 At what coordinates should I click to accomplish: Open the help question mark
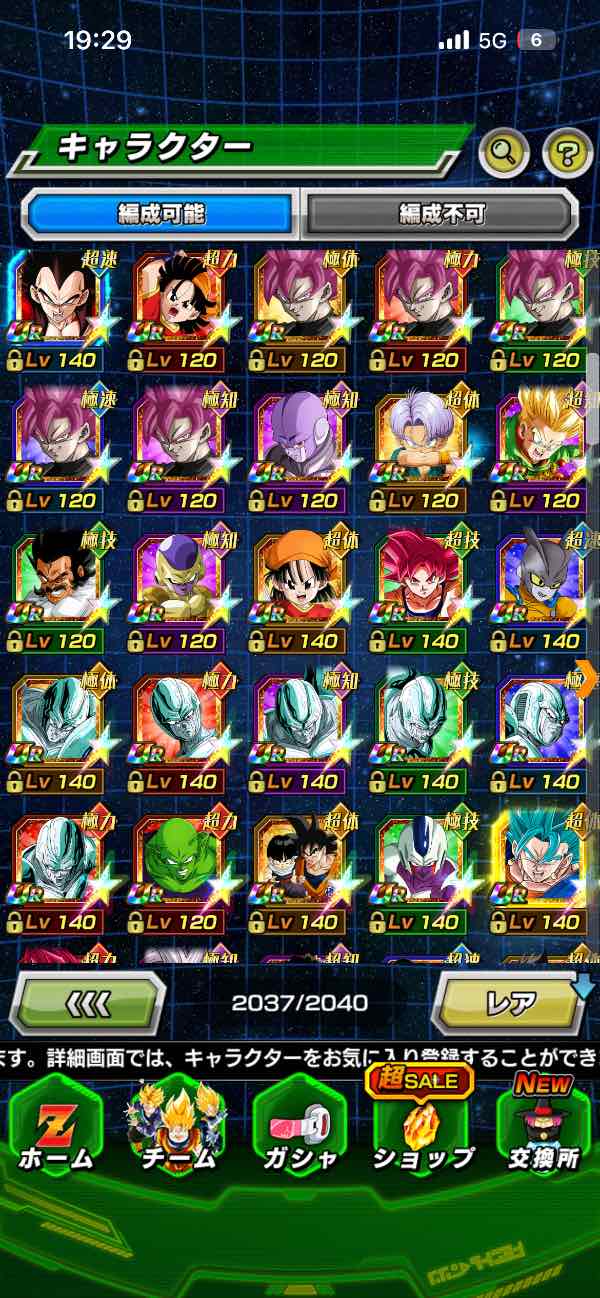(x=567, y=153)
